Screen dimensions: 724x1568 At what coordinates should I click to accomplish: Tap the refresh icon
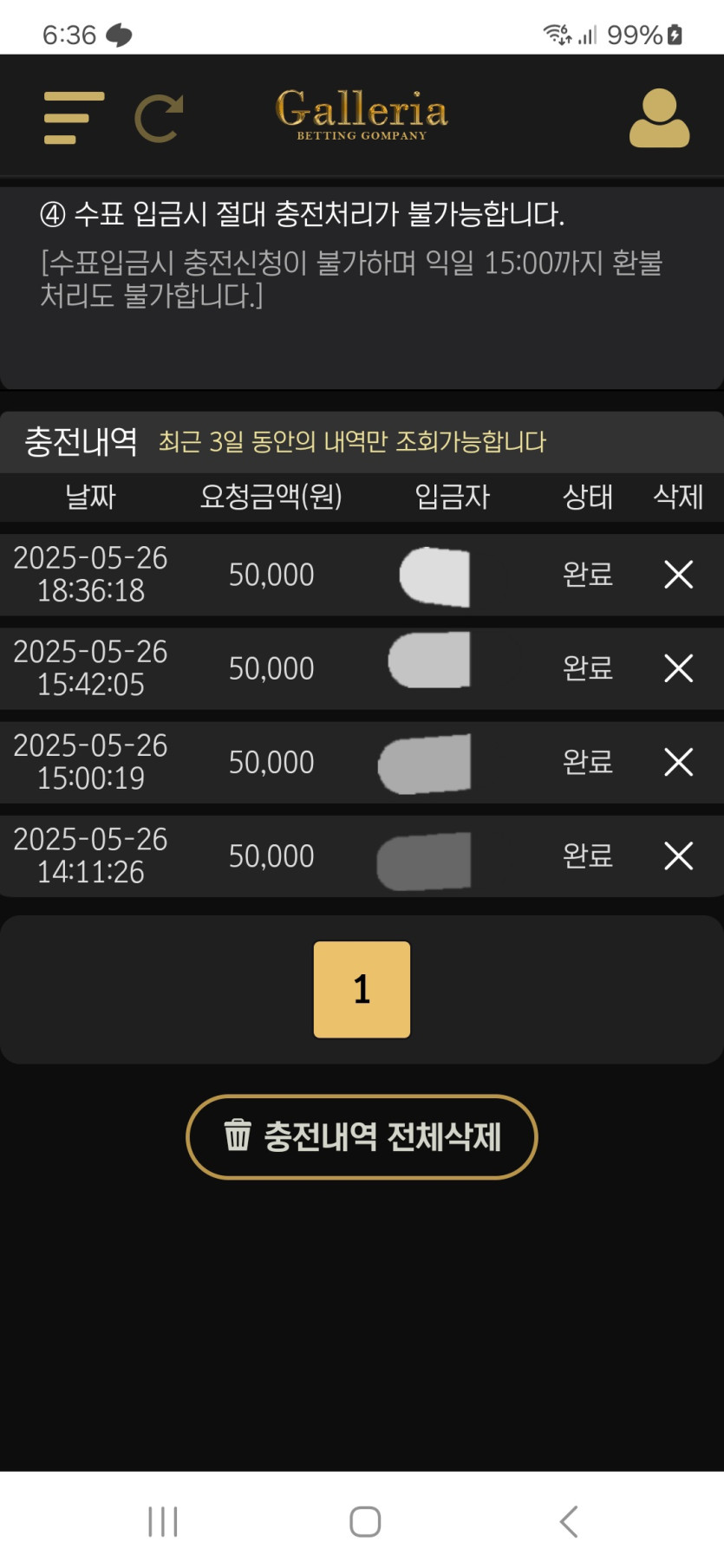[x=160, y=118]
